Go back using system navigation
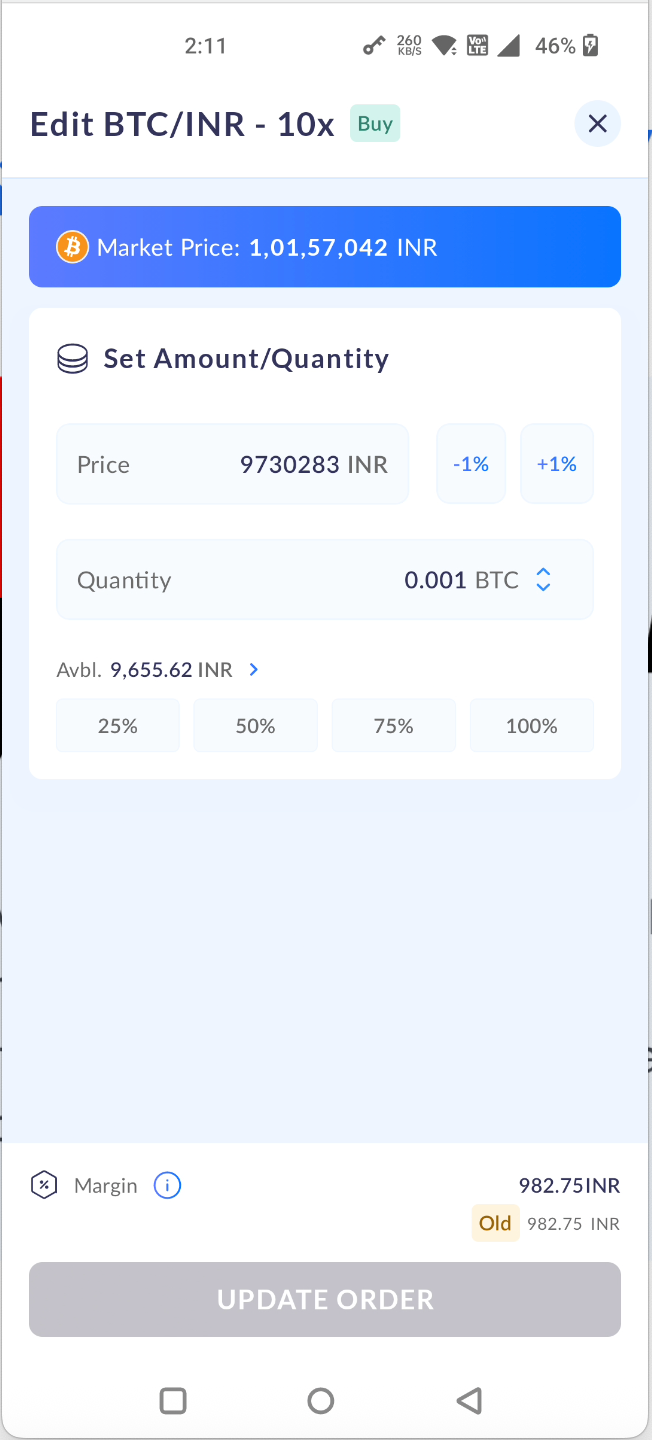The height and width of the screenshot is (1440, 652). point(469,1401)
